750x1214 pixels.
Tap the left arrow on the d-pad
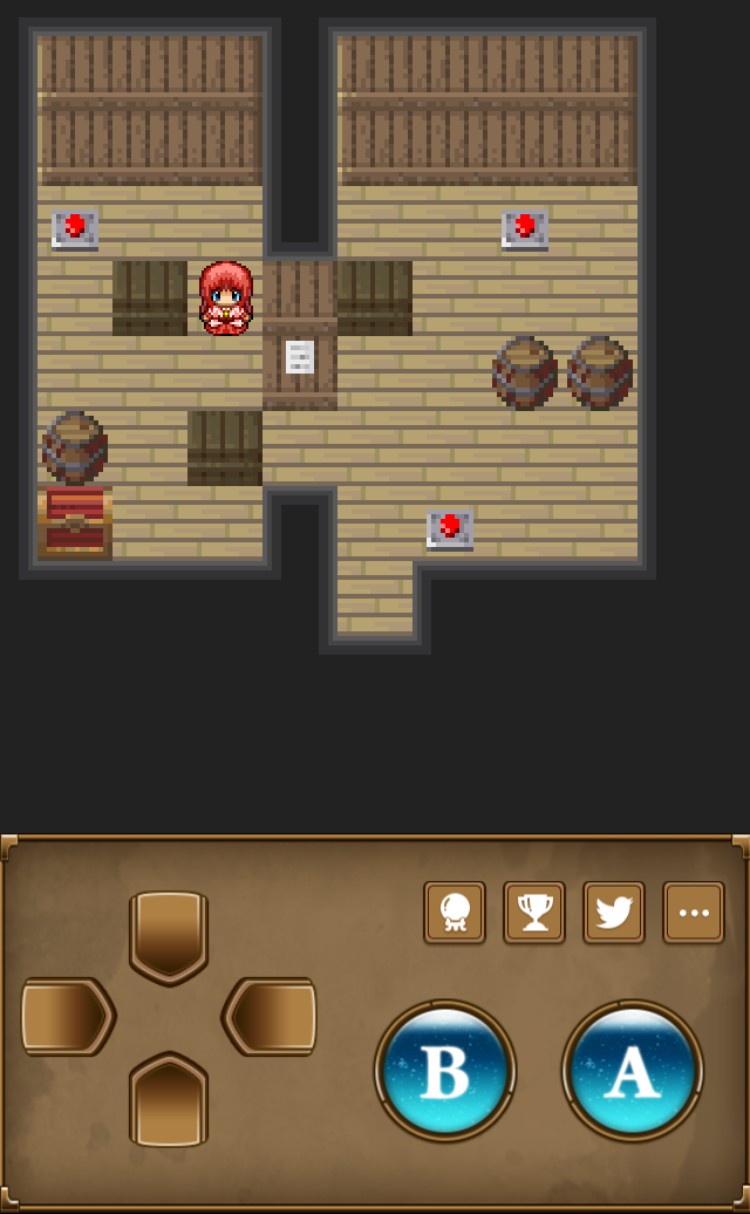pos(68,1016)
